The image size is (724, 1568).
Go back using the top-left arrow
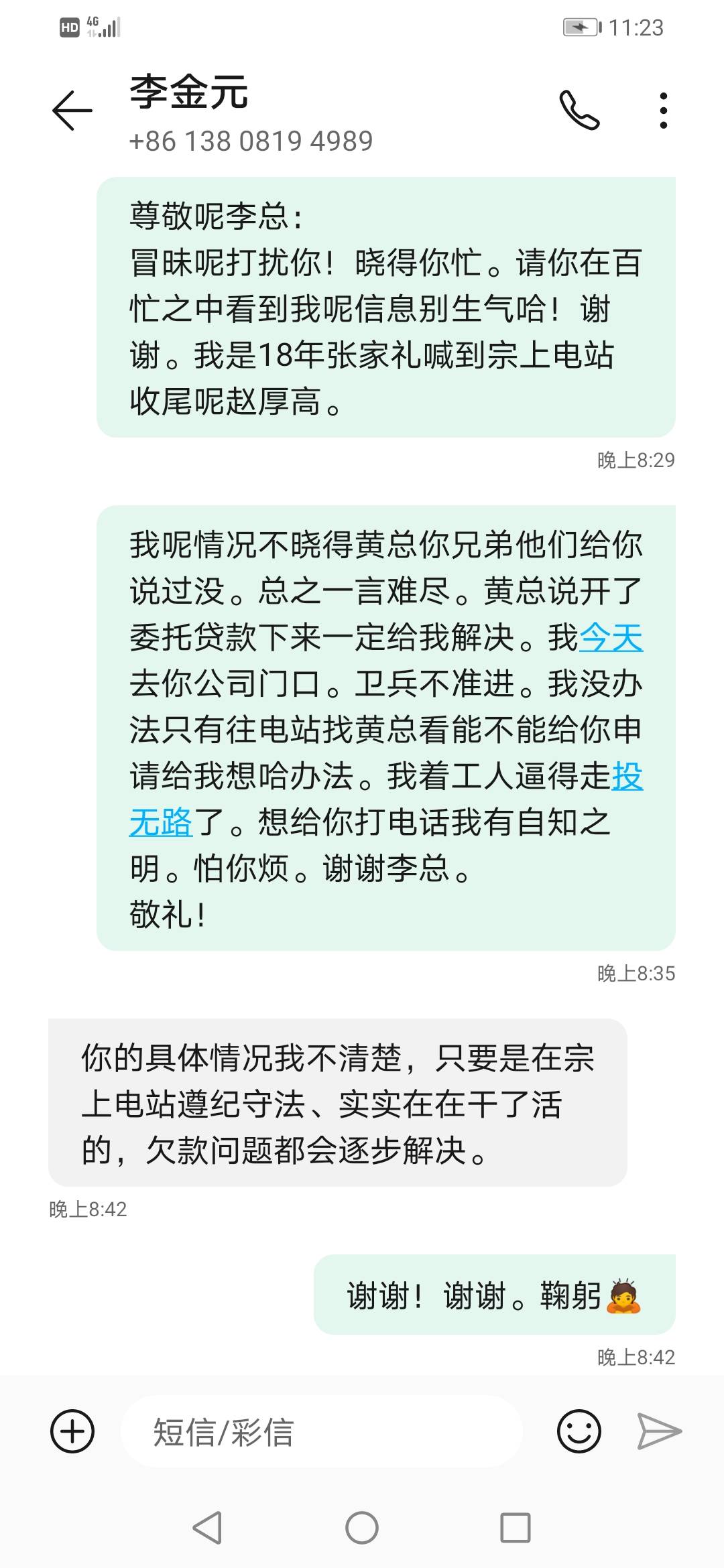pos(72,110)
